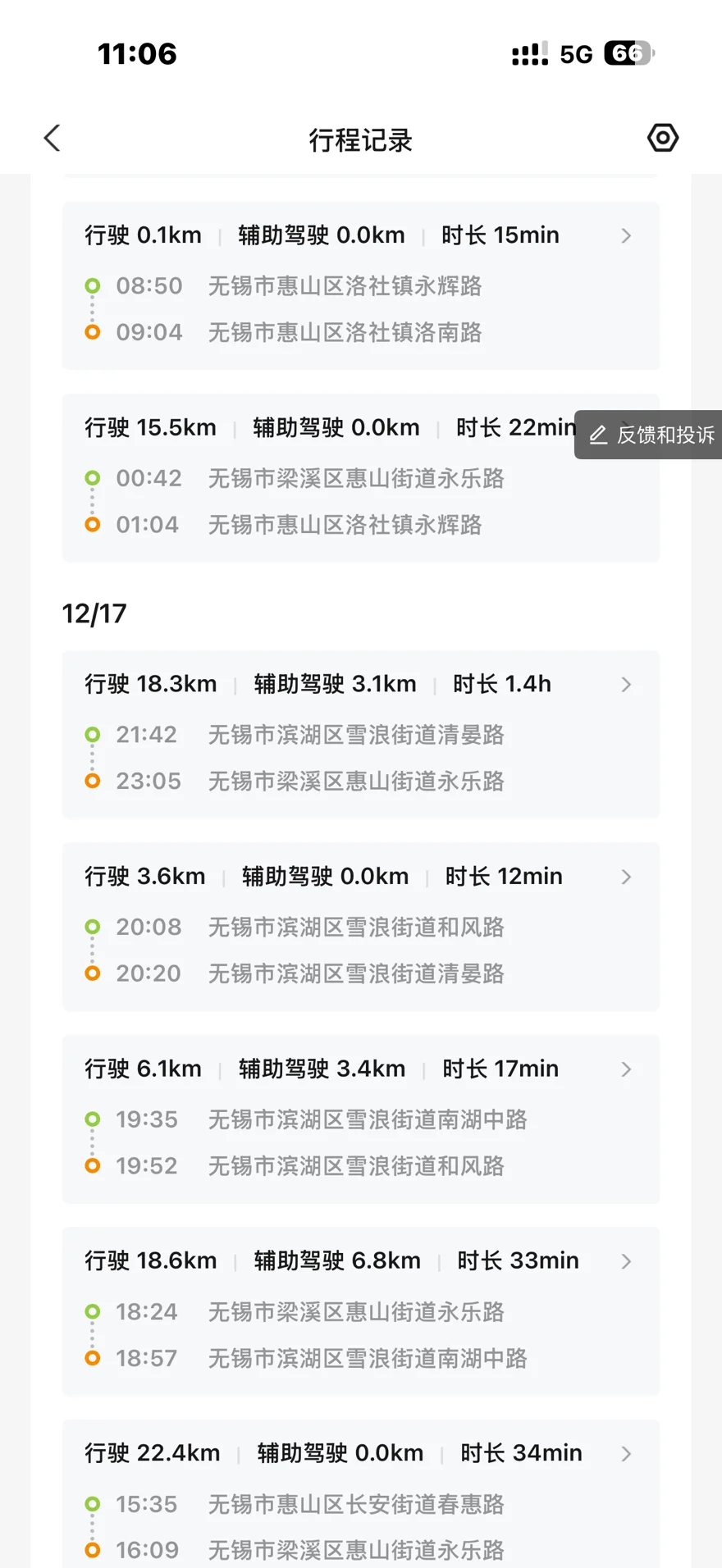Screen dimensions: 722x1568
Task: Open the 00:42 trip of 15.5km
Action: [361, 478]
